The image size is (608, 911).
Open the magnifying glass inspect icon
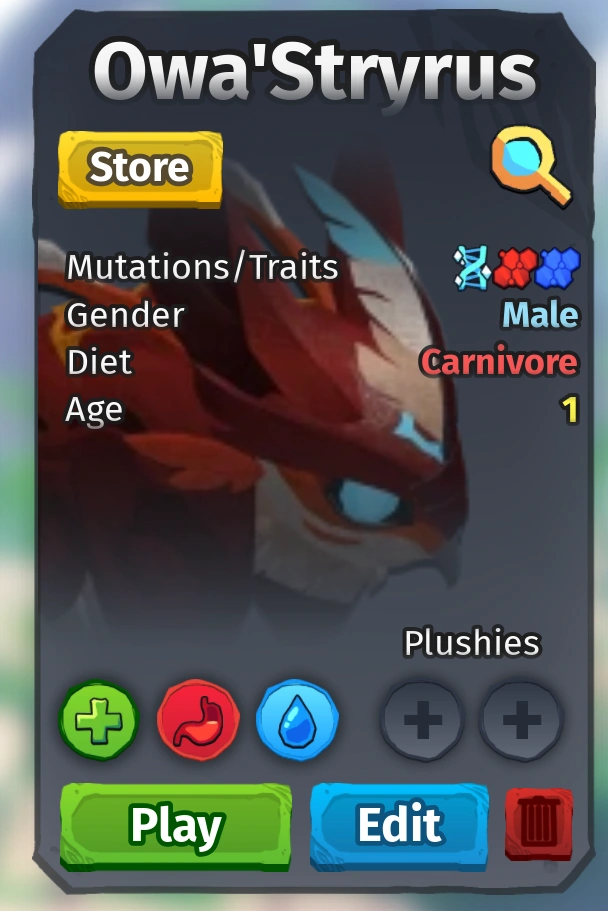click(530, 168)
